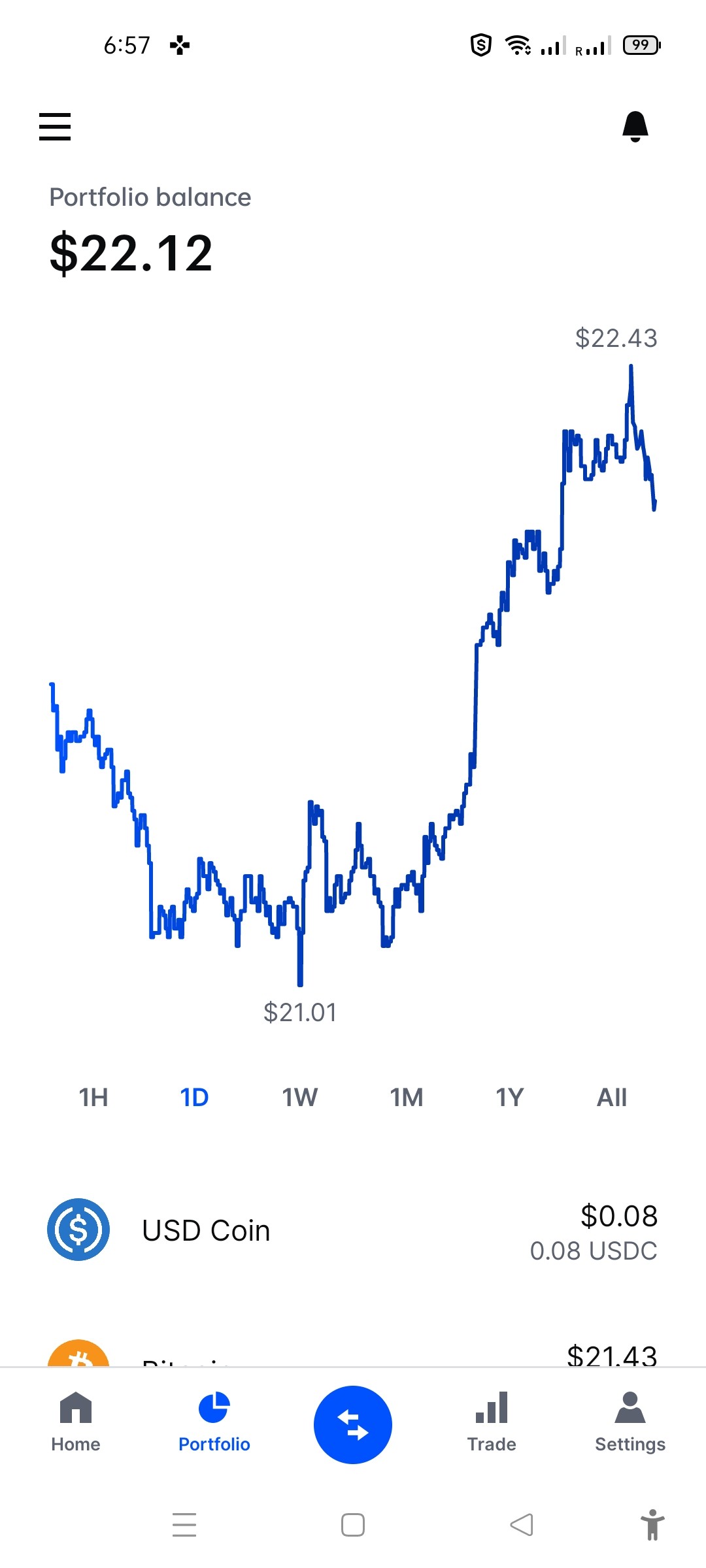Open the USD Coin asset row

[353, 1230]
